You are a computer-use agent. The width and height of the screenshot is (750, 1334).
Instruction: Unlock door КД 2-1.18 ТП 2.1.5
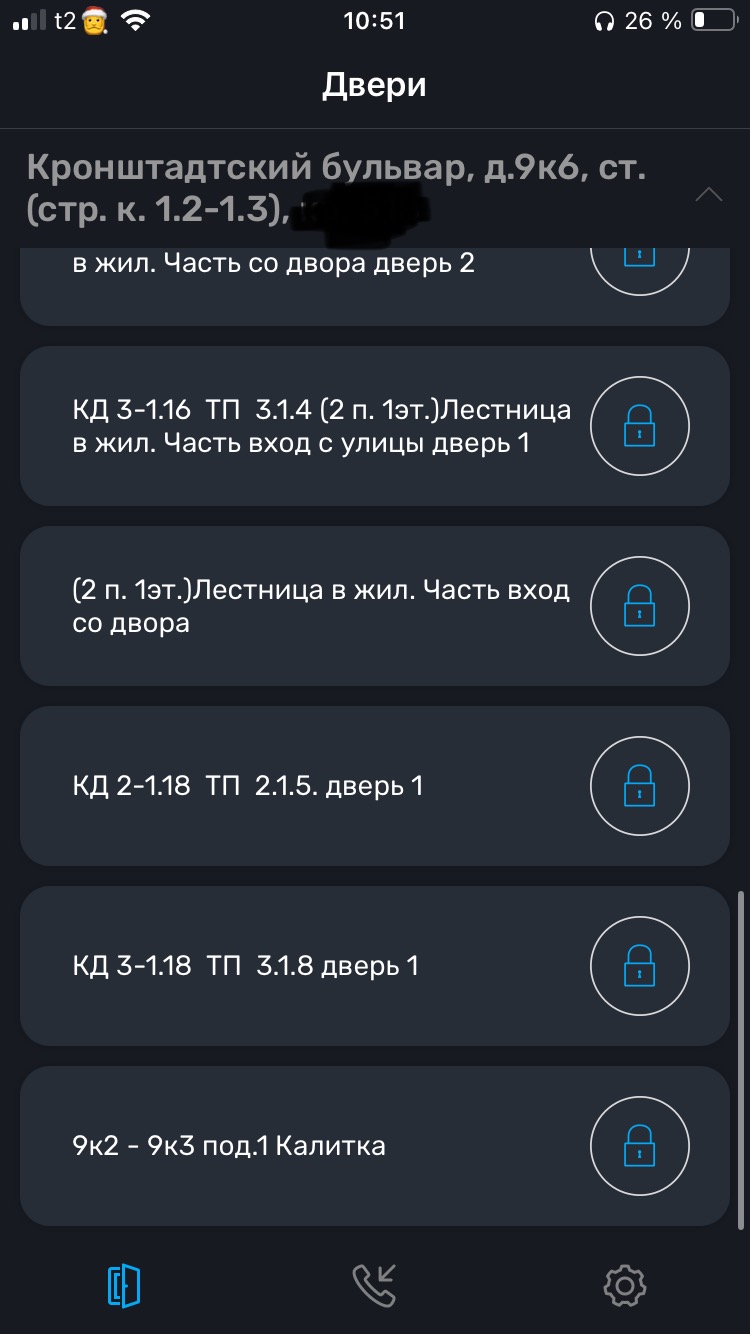640,786
